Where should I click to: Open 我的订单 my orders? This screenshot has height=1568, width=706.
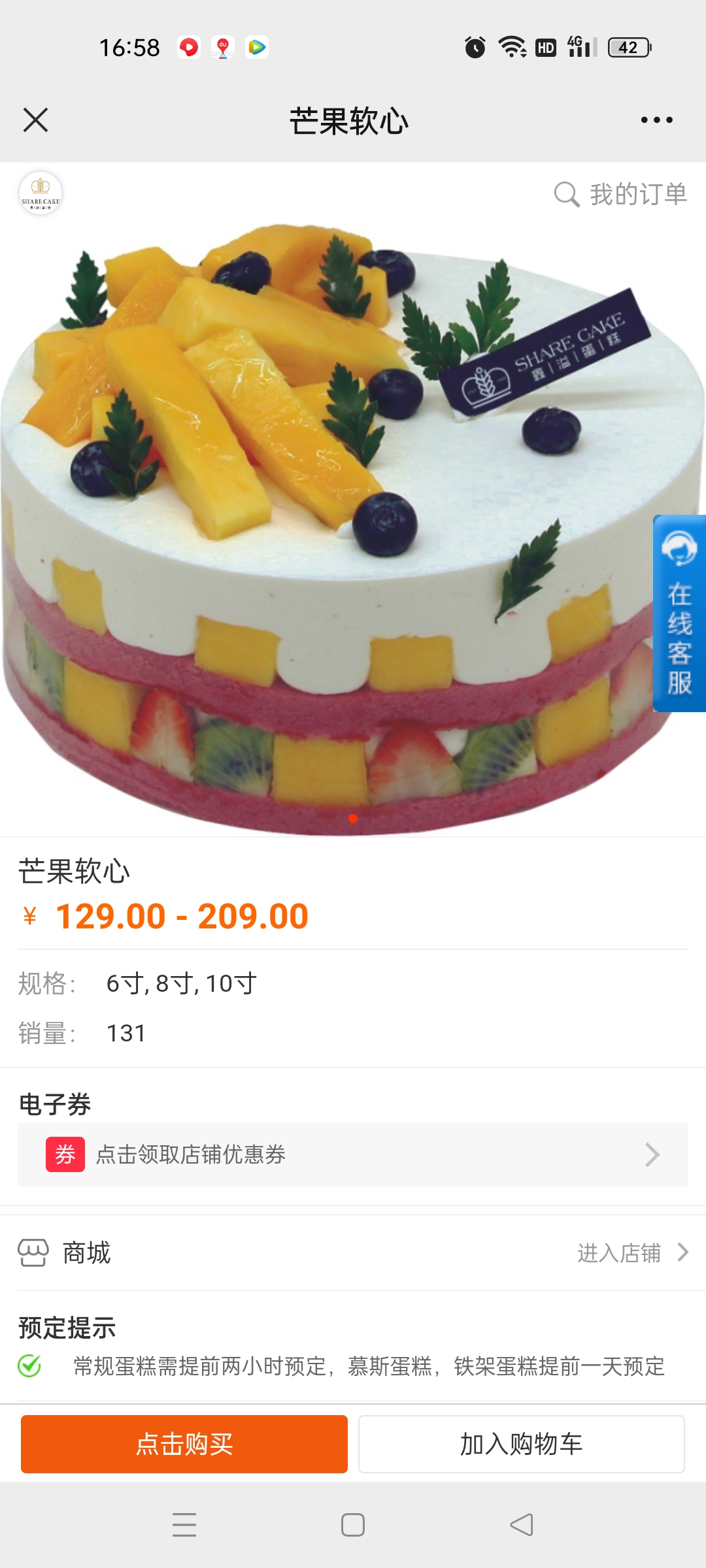(x=620, y=195)
